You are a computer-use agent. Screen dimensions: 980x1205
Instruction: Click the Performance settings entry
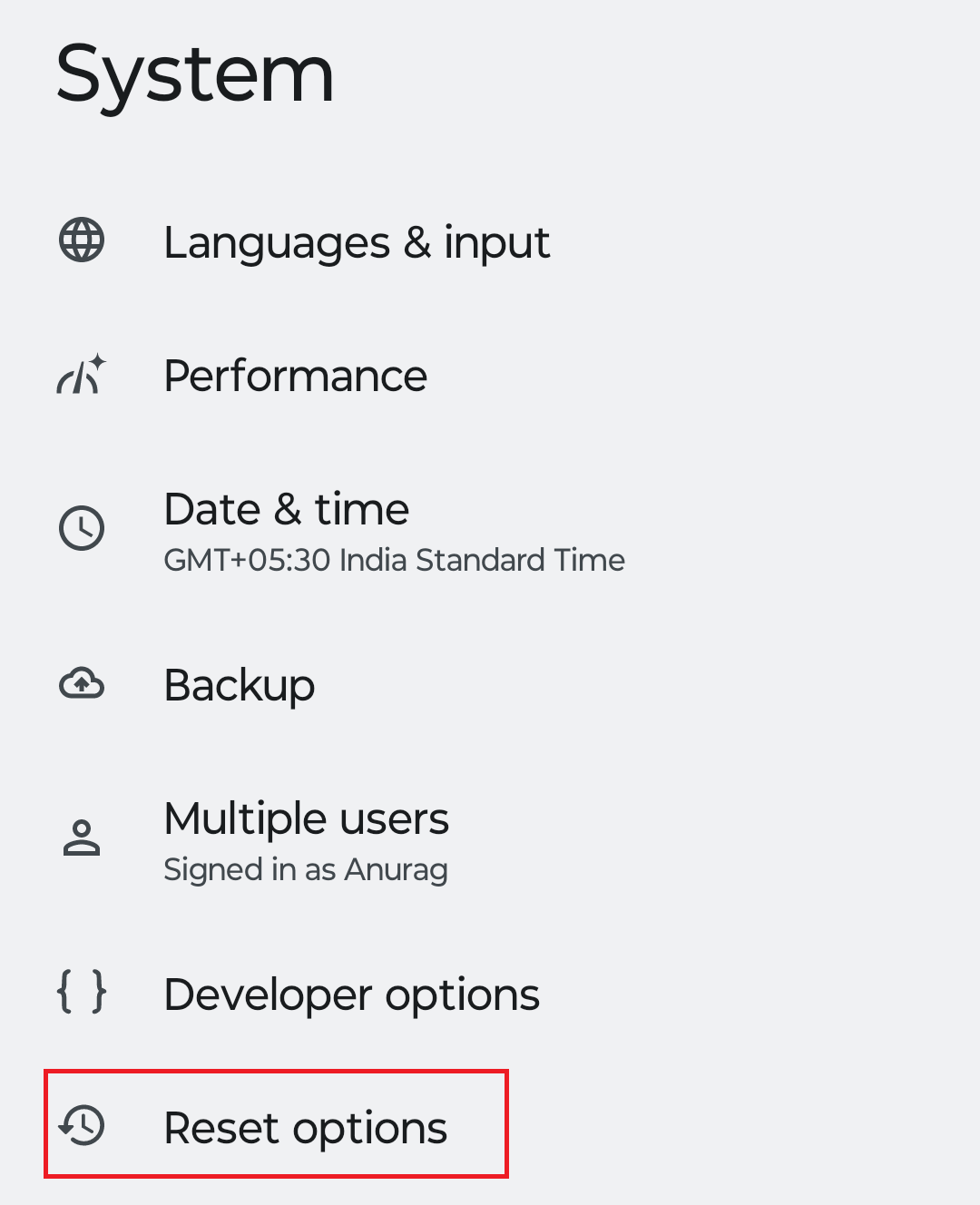tap(295, 375)
